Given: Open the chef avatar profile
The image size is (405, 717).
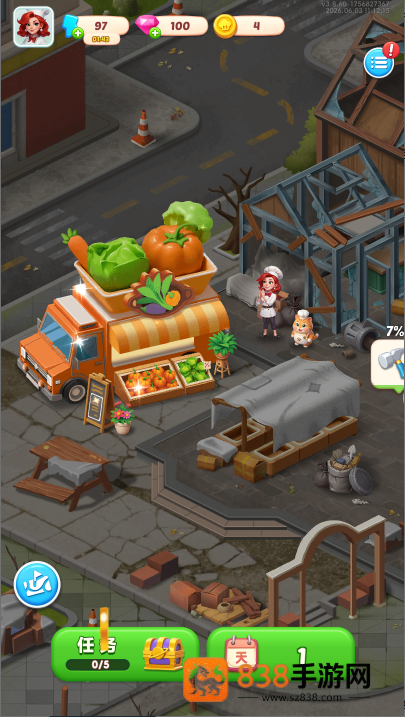Looking at the screenshot, I should [33, 27].
